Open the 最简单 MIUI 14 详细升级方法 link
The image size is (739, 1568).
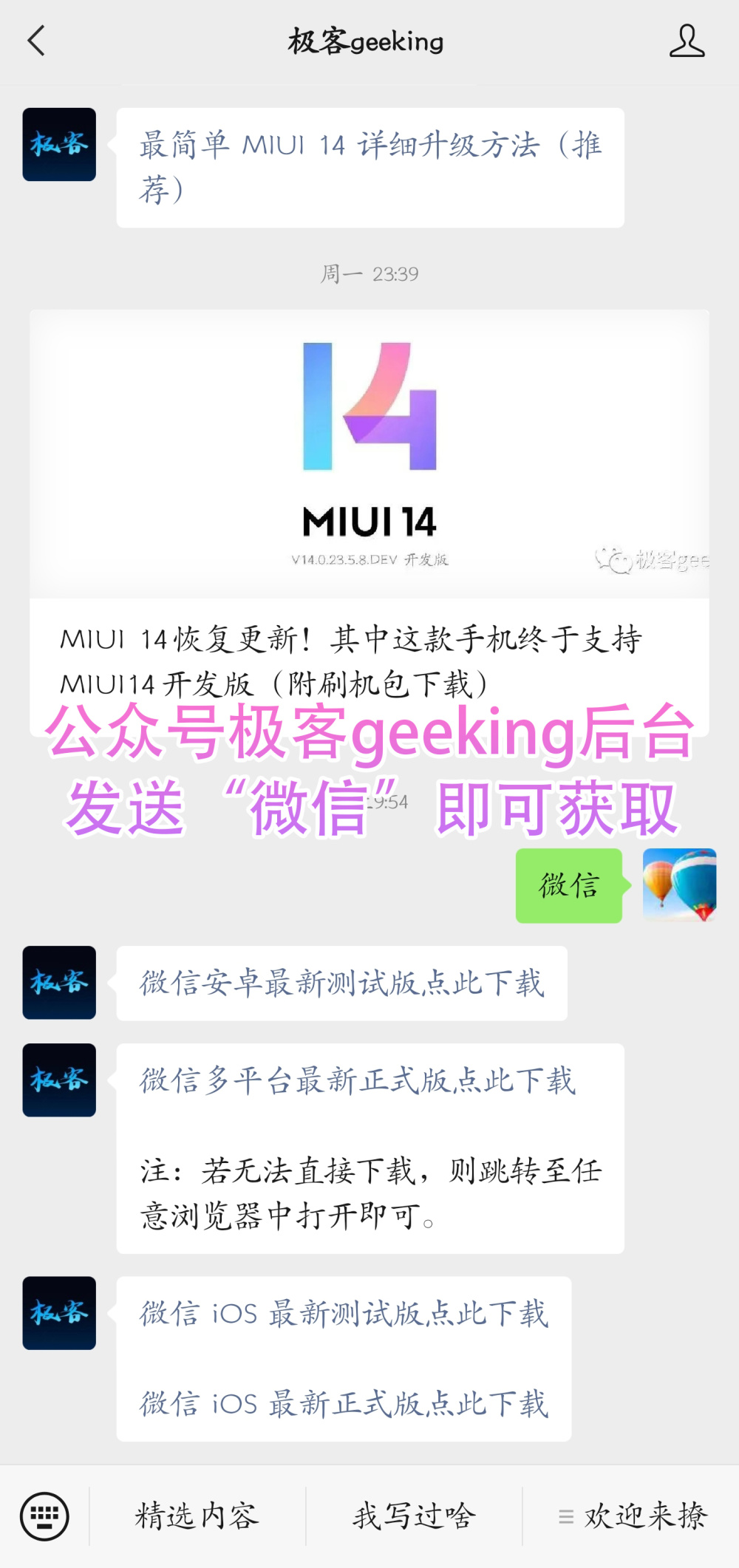370,168
